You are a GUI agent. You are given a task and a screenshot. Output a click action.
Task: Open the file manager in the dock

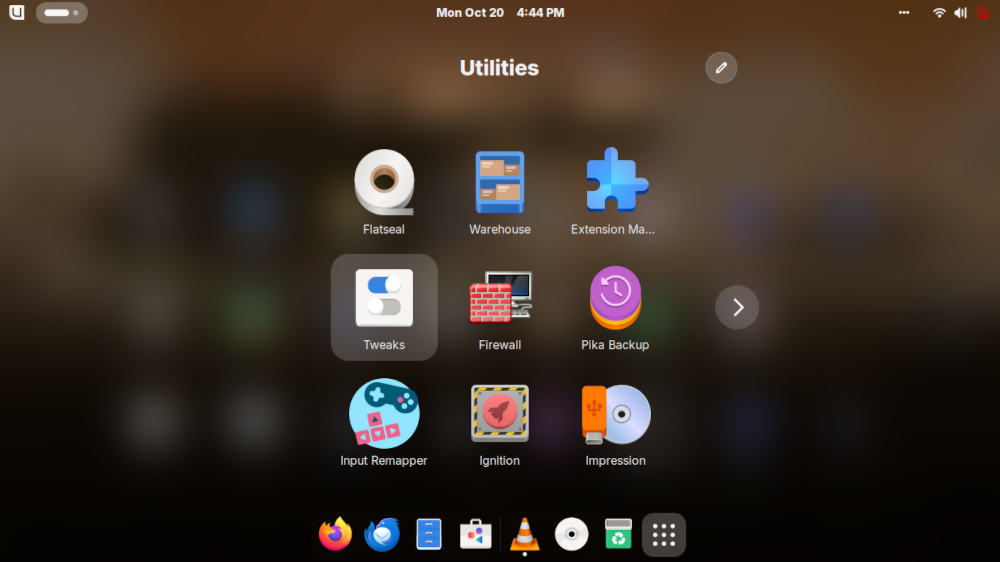(x=429, y=535)
